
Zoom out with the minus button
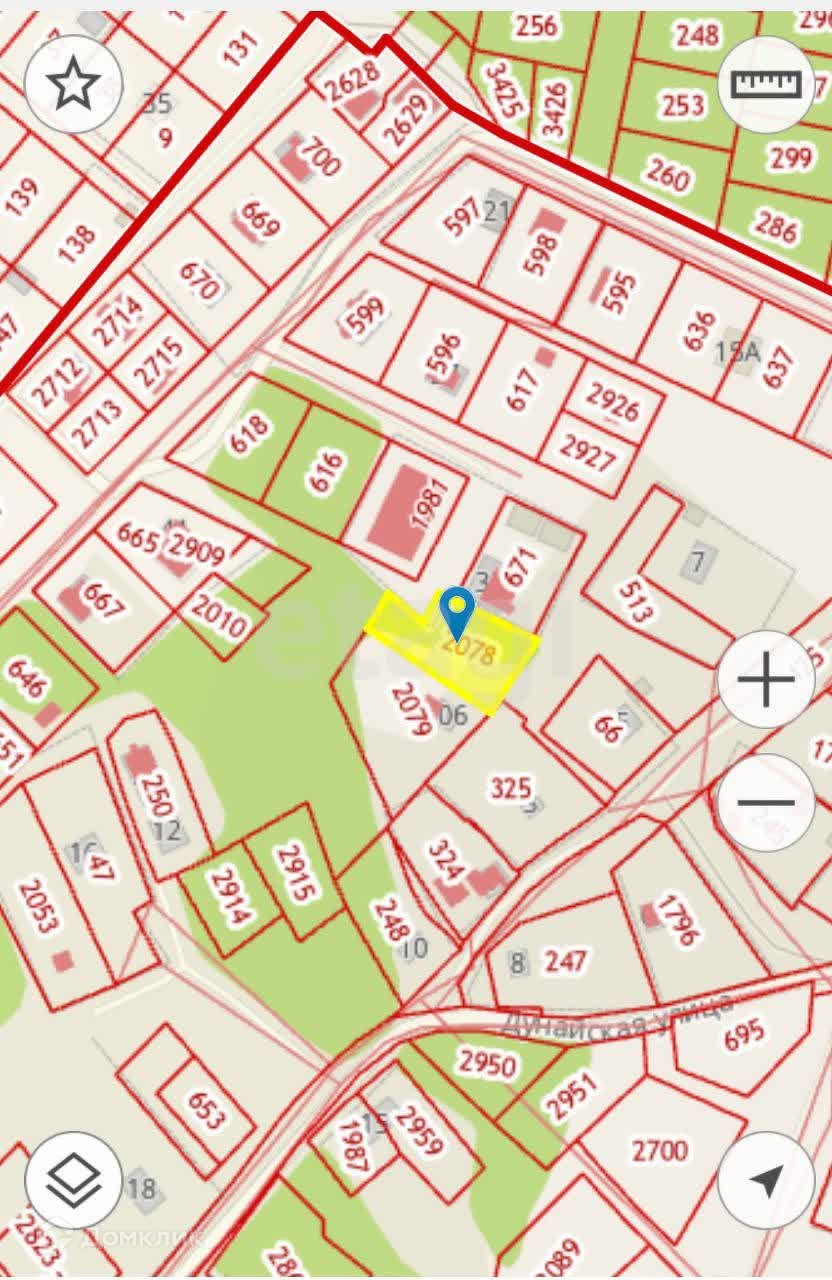pos(767,802)
